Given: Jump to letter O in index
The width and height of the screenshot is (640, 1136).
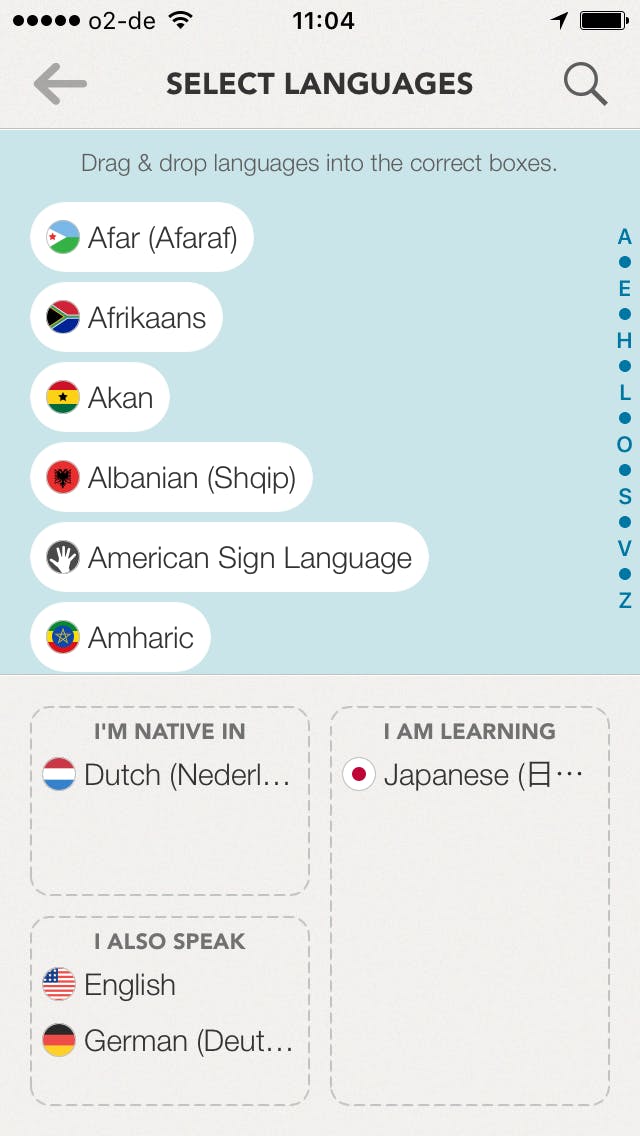Looking at the screenshot, I should (x=625, y=445).
